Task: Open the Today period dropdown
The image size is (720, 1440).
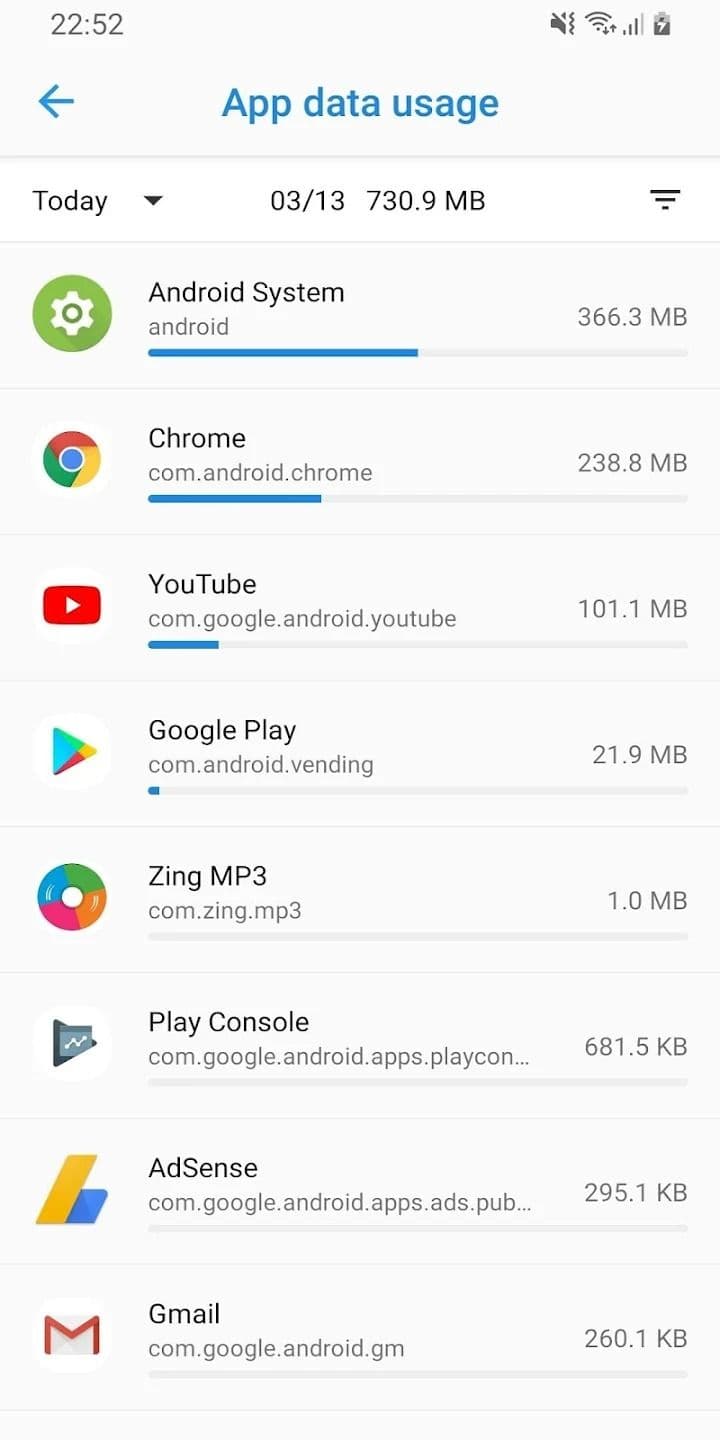Action: pos(98,201)
